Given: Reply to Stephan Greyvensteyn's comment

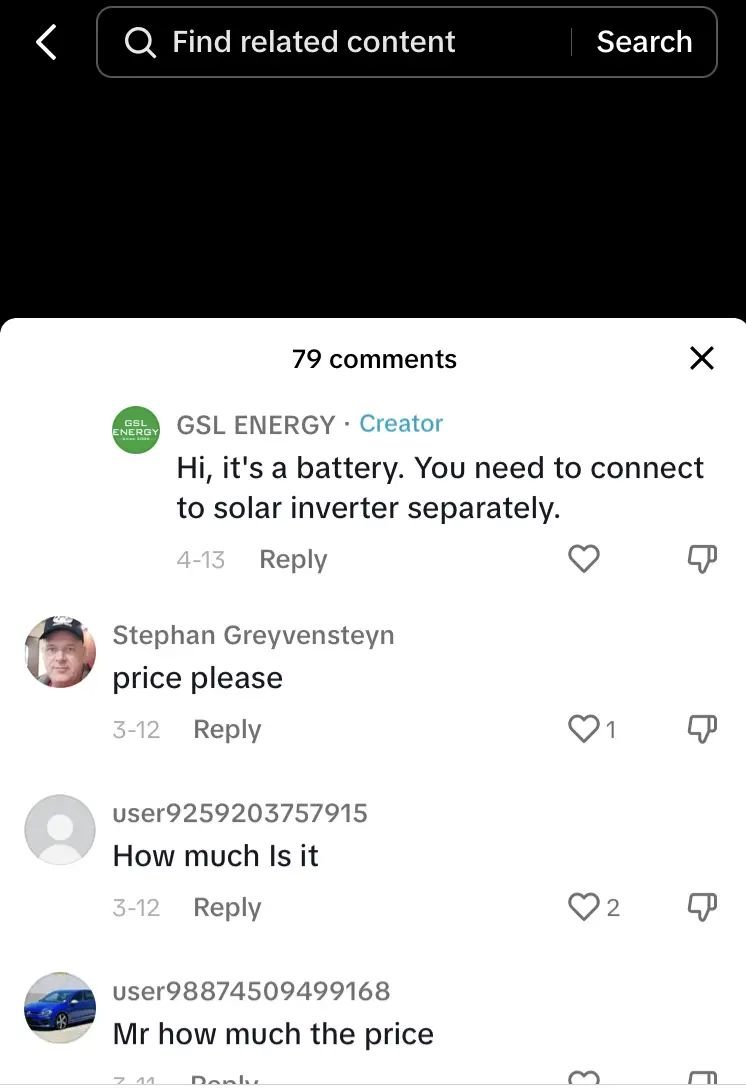Looking at the screenshot, I should pyautogui.click(x=227, y=729).
